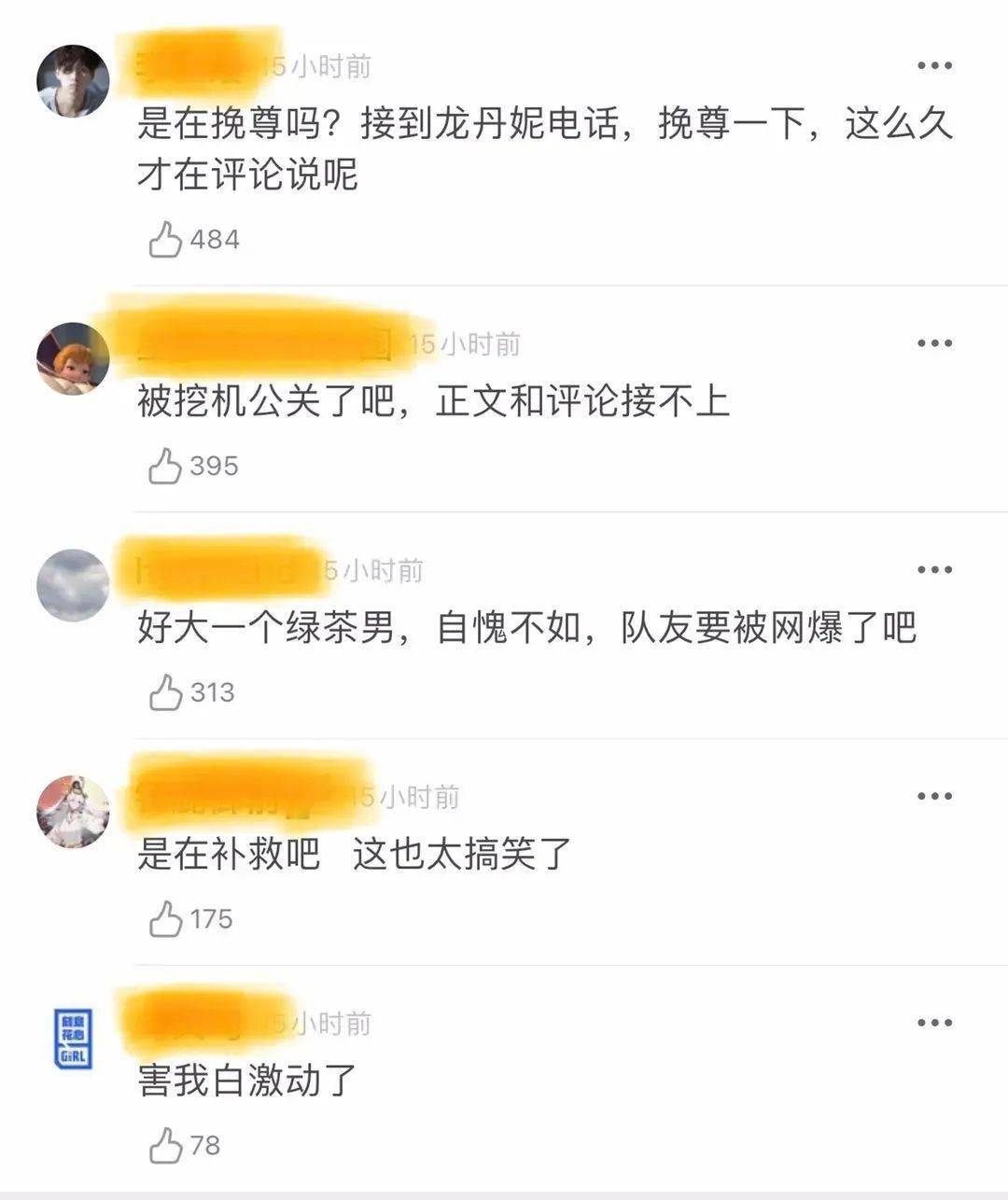
Task: Open avatar of the 是在补救吧 commenter
Action: point(73,812)
